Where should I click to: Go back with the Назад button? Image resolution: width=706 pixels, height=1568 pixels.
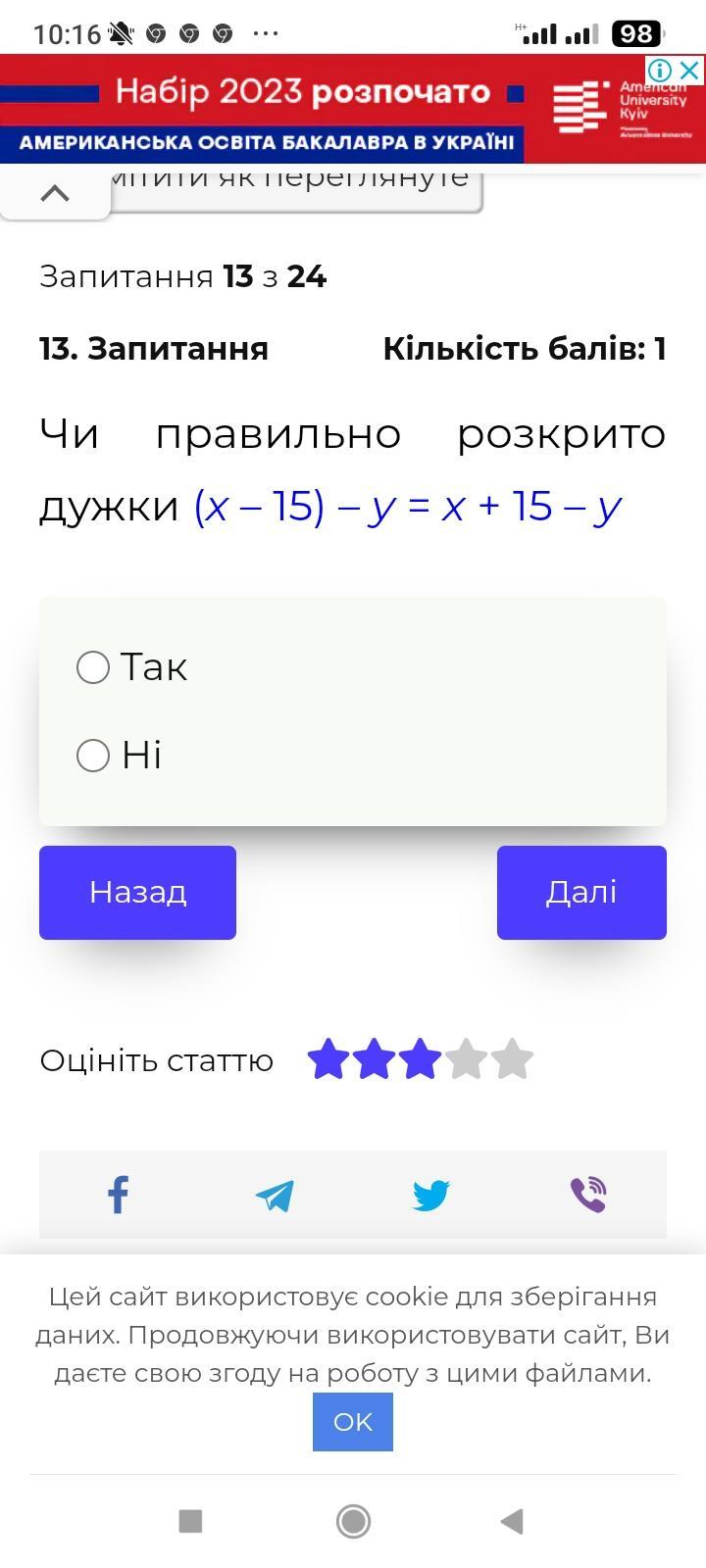pos(137,893)
